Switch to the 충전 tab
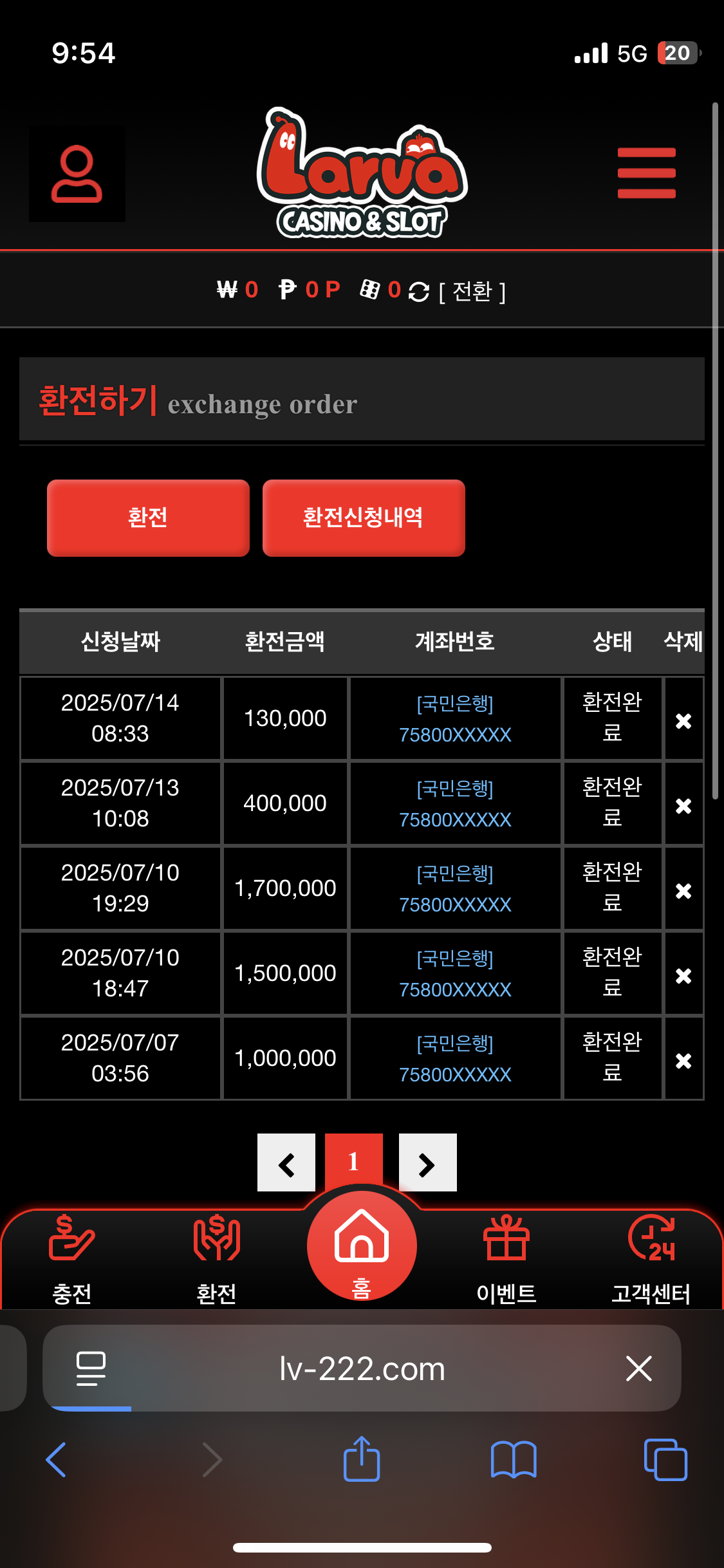Viewport: 724px width, 1568px height. [71, 1258]
